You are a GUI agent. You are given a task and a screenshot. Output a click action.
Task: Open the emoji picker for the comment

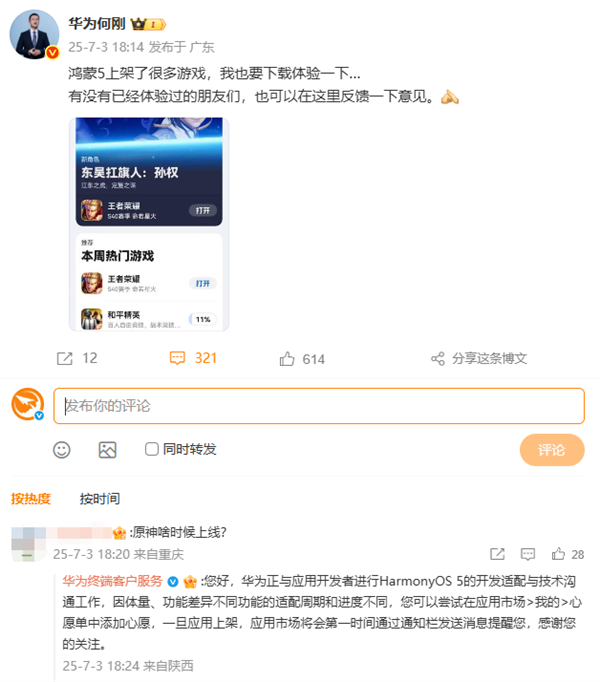coord(62,450)
